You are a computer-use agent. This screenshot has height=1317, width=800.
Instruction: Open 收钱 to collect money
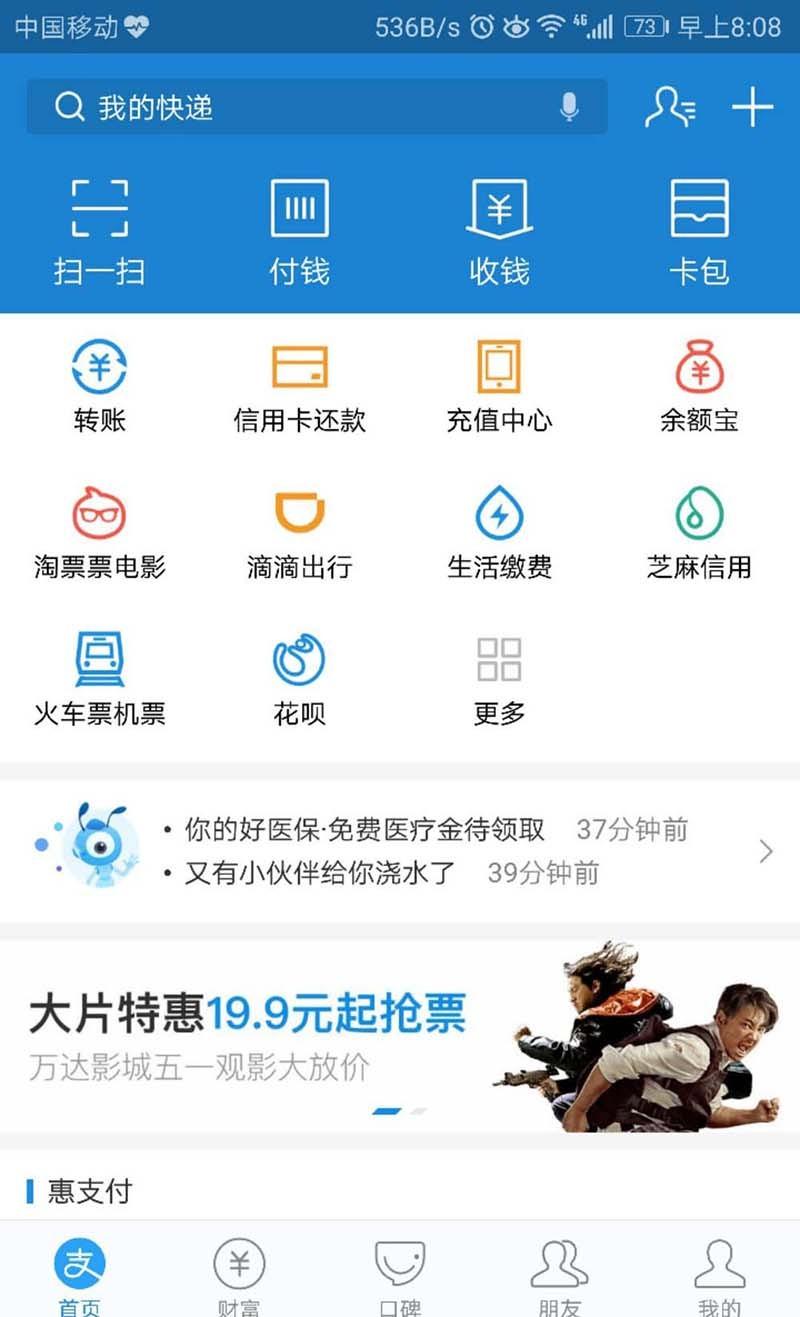click(x=499, y=228)
